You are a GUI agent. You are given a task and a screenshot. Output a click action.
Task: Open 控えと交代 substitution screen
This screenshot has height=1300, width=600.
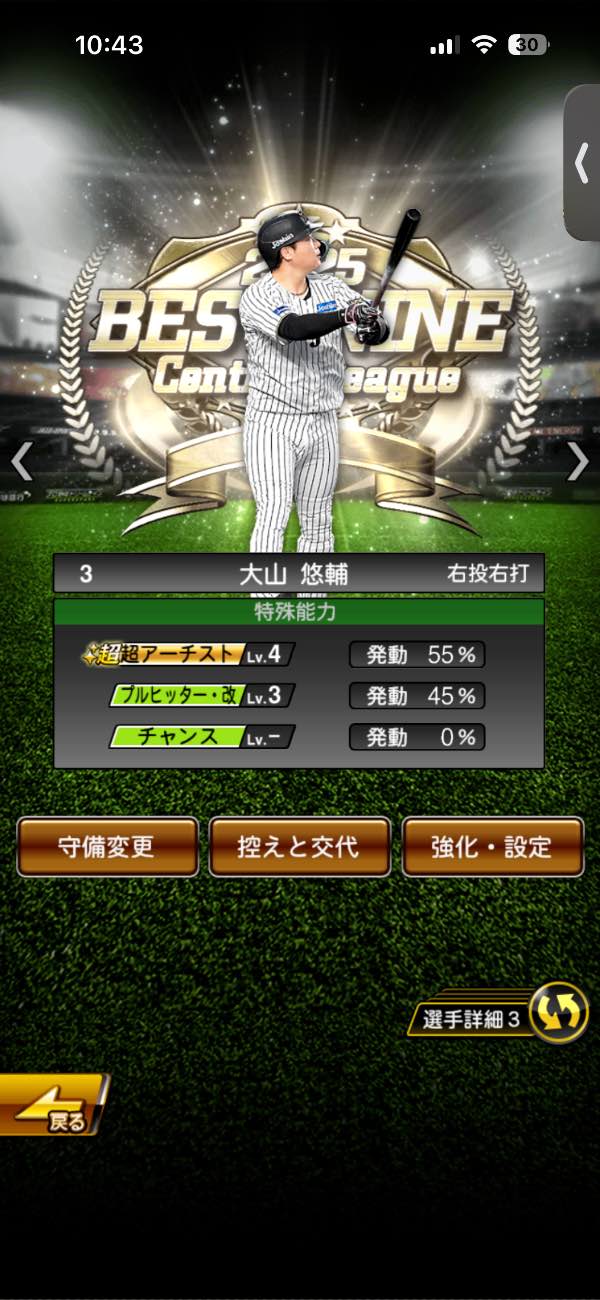tap(300, 847)
